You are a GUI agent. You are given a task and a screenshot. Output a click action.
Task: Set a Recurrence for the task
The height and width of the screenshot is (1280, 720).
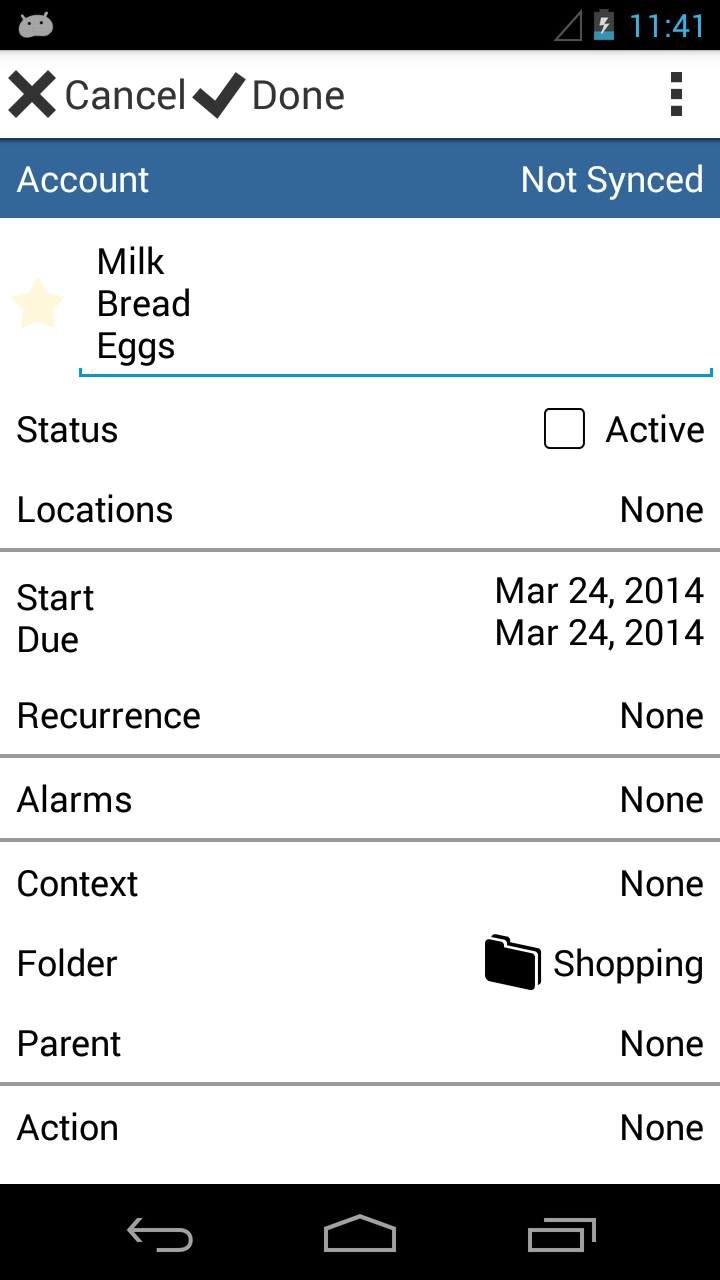pyautogui.click(x=360, y=716)
